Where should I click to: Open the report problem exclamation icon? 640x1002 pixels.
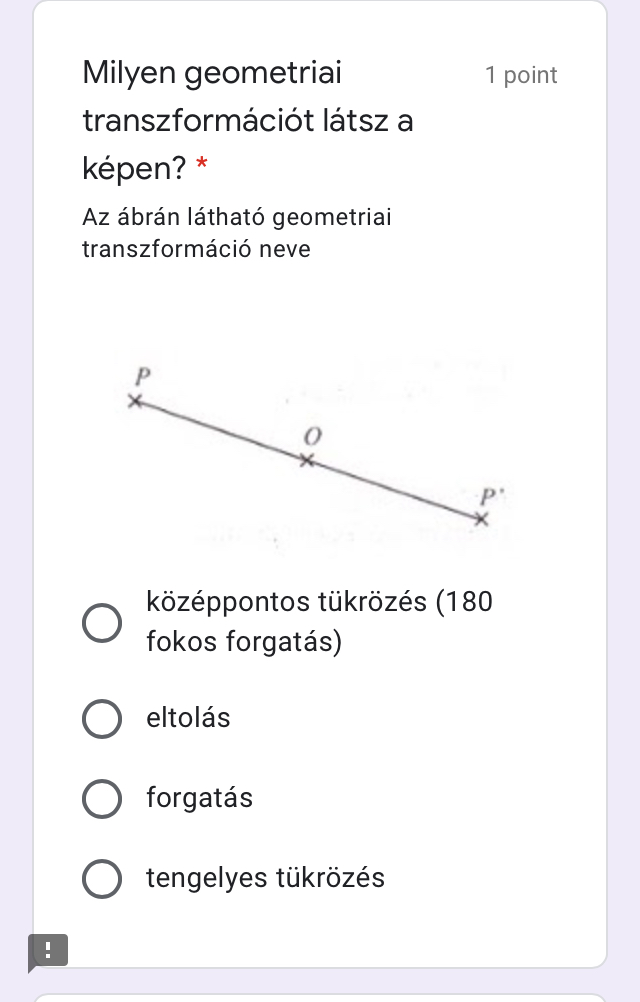point(48,949)
